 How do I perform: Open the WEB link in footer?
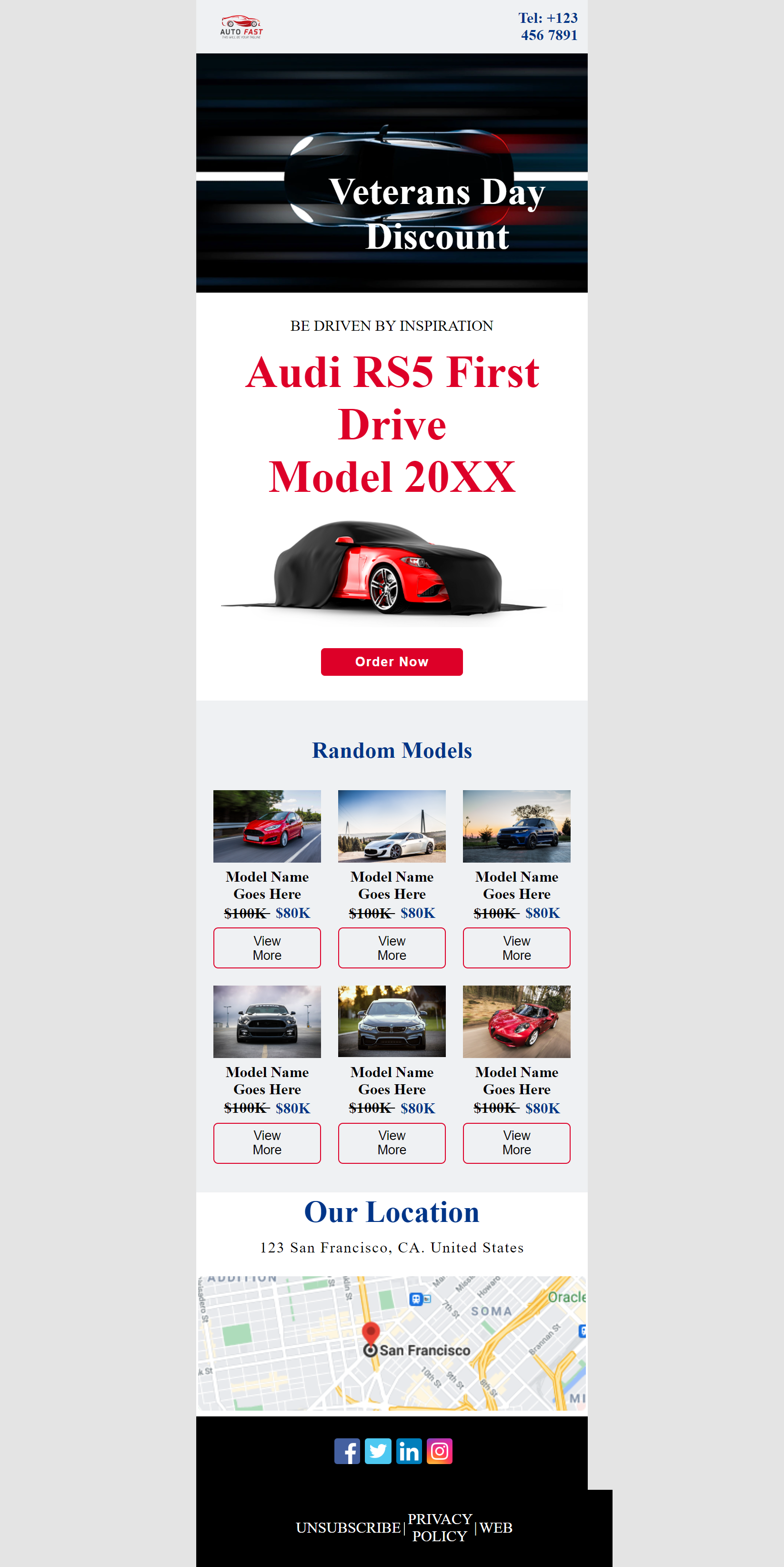[496, 1527]
